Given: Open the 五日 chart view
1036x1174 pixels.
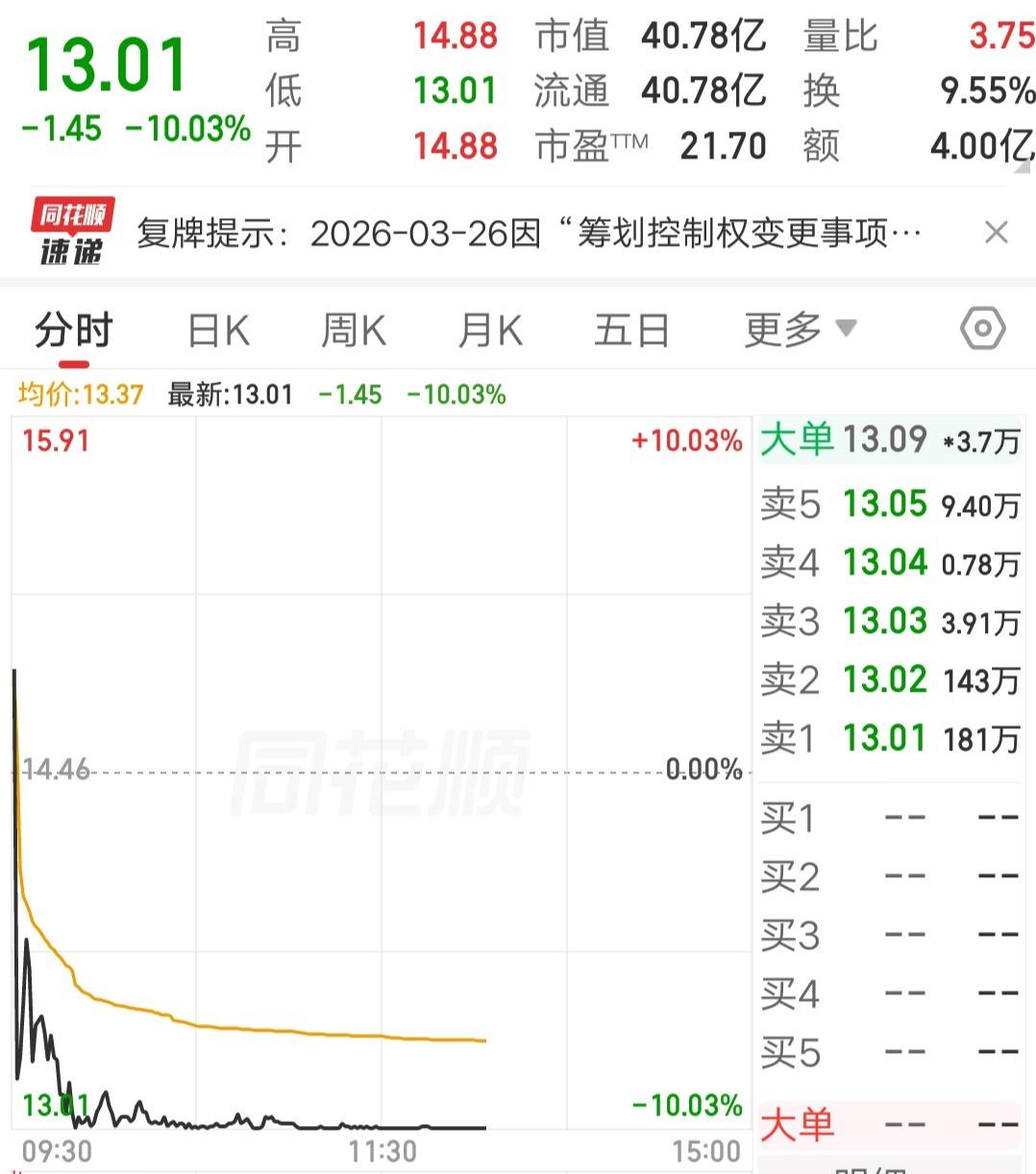Looking at the screenshot, I should [630, 329].
